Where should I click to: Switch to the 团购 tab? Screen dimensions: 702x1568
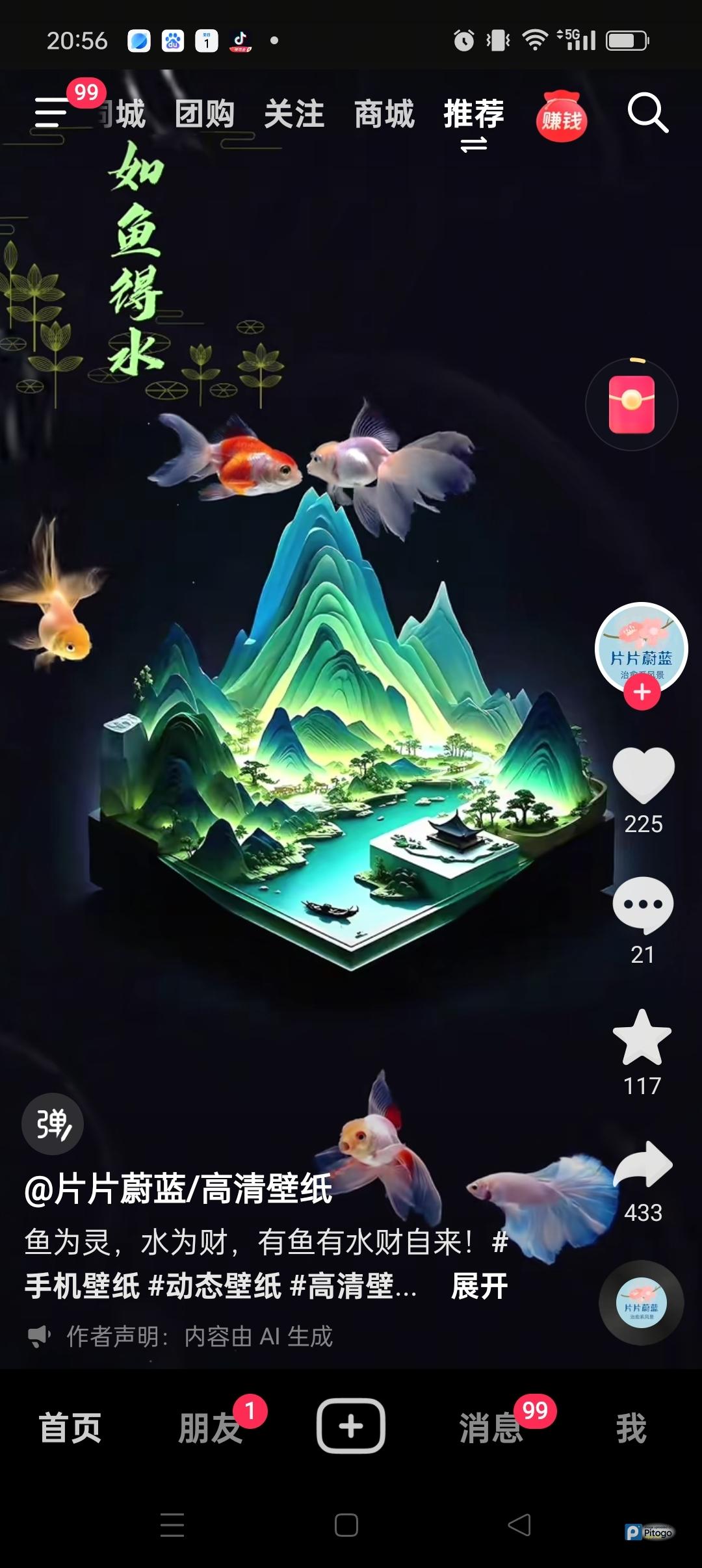pyautogui.click(x=205, y=114)
